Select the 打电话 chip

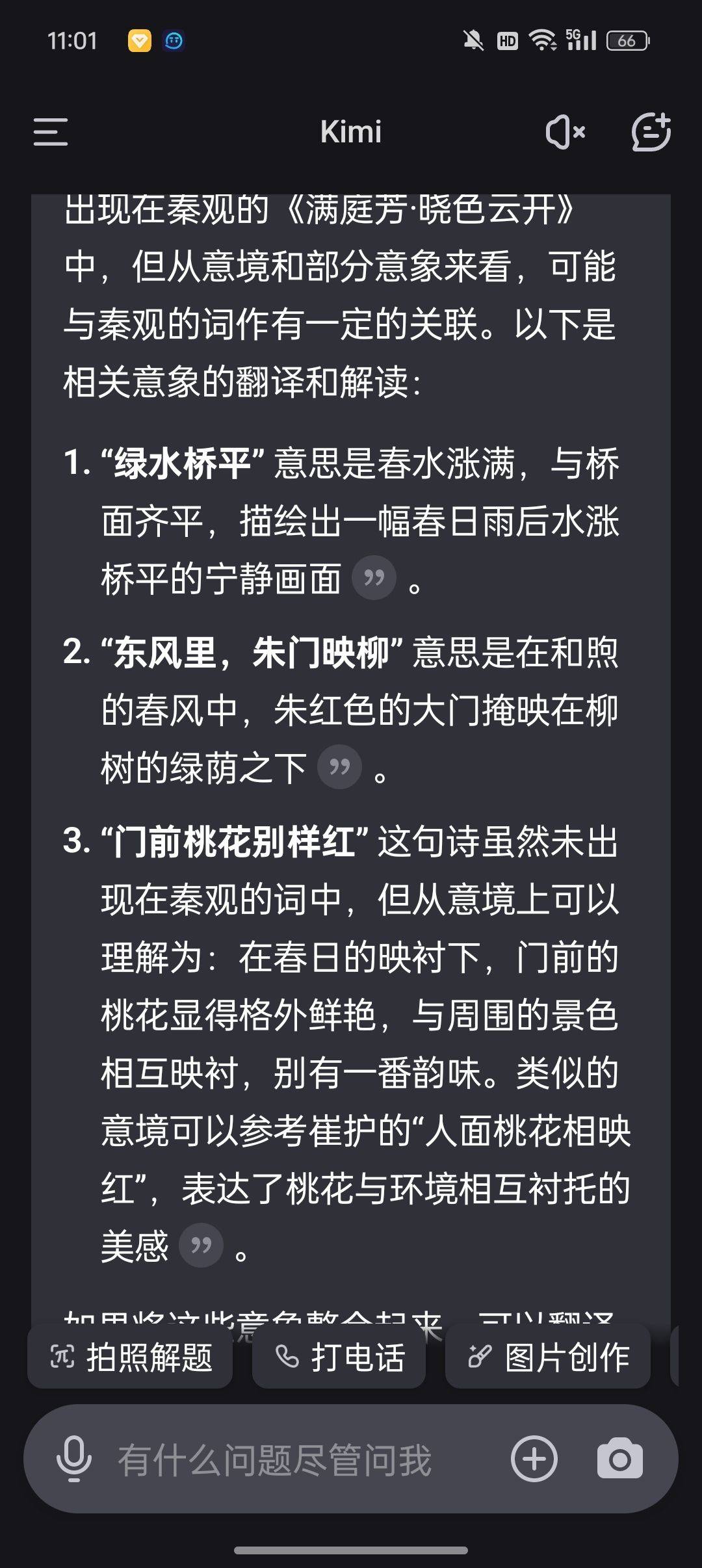339,1358
